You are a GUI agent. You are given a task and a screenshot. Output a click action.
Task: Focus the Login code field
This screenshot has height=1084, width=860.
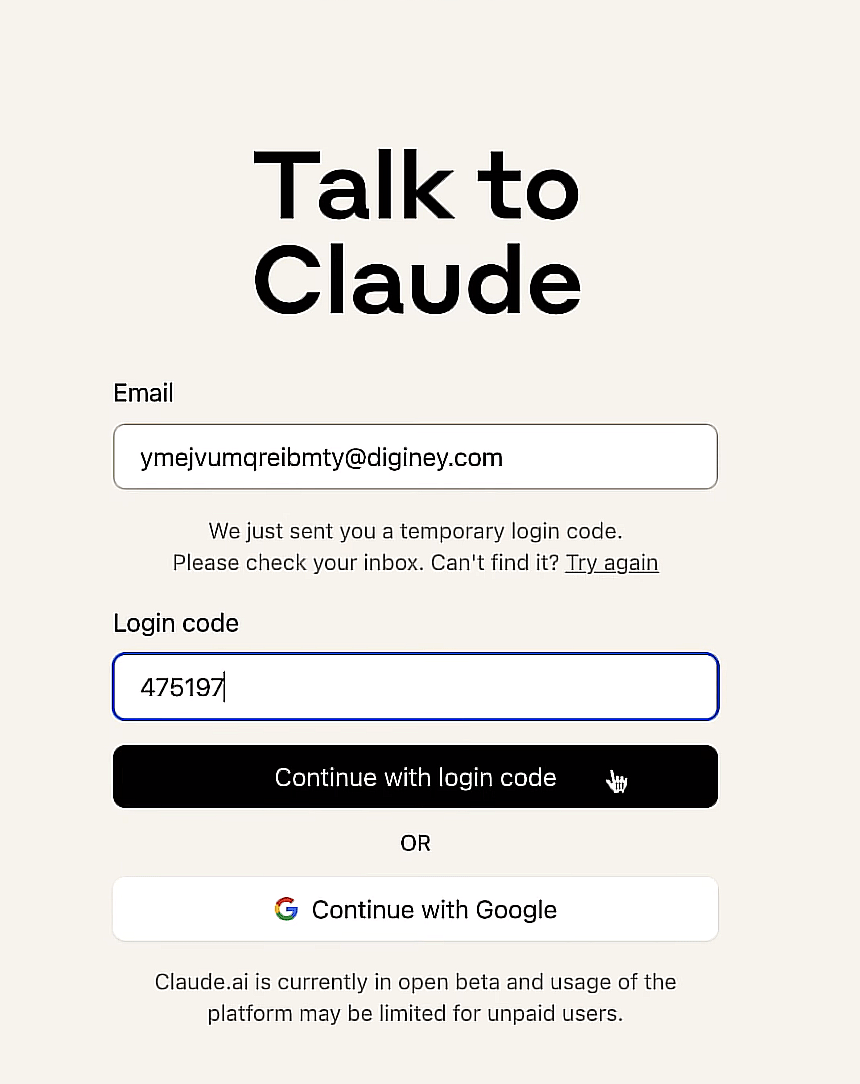pyautogui.click(x=415, y=687)
